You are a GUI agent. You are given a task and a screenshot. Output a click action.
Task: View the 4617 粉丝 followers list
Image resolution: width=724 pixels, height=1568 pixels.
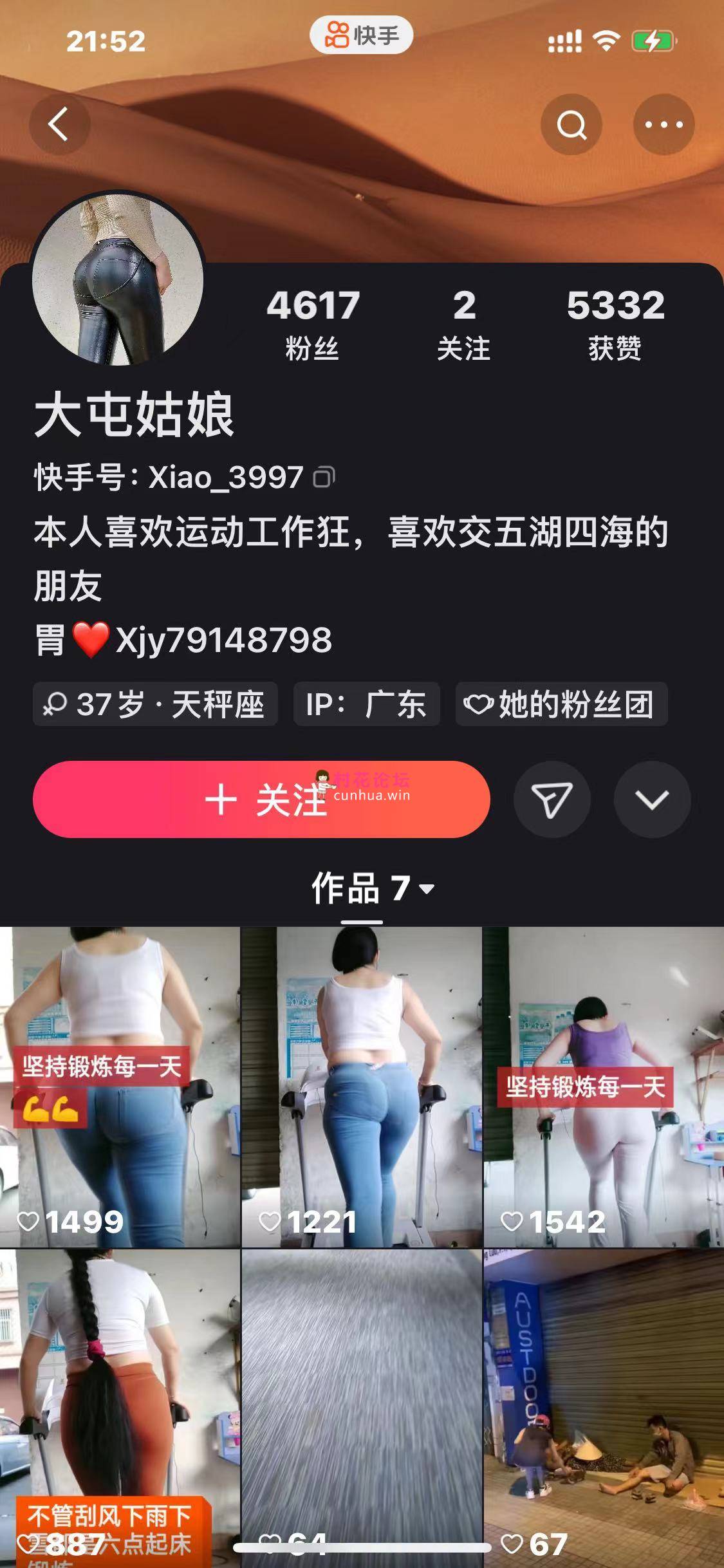tap(313, 324)
